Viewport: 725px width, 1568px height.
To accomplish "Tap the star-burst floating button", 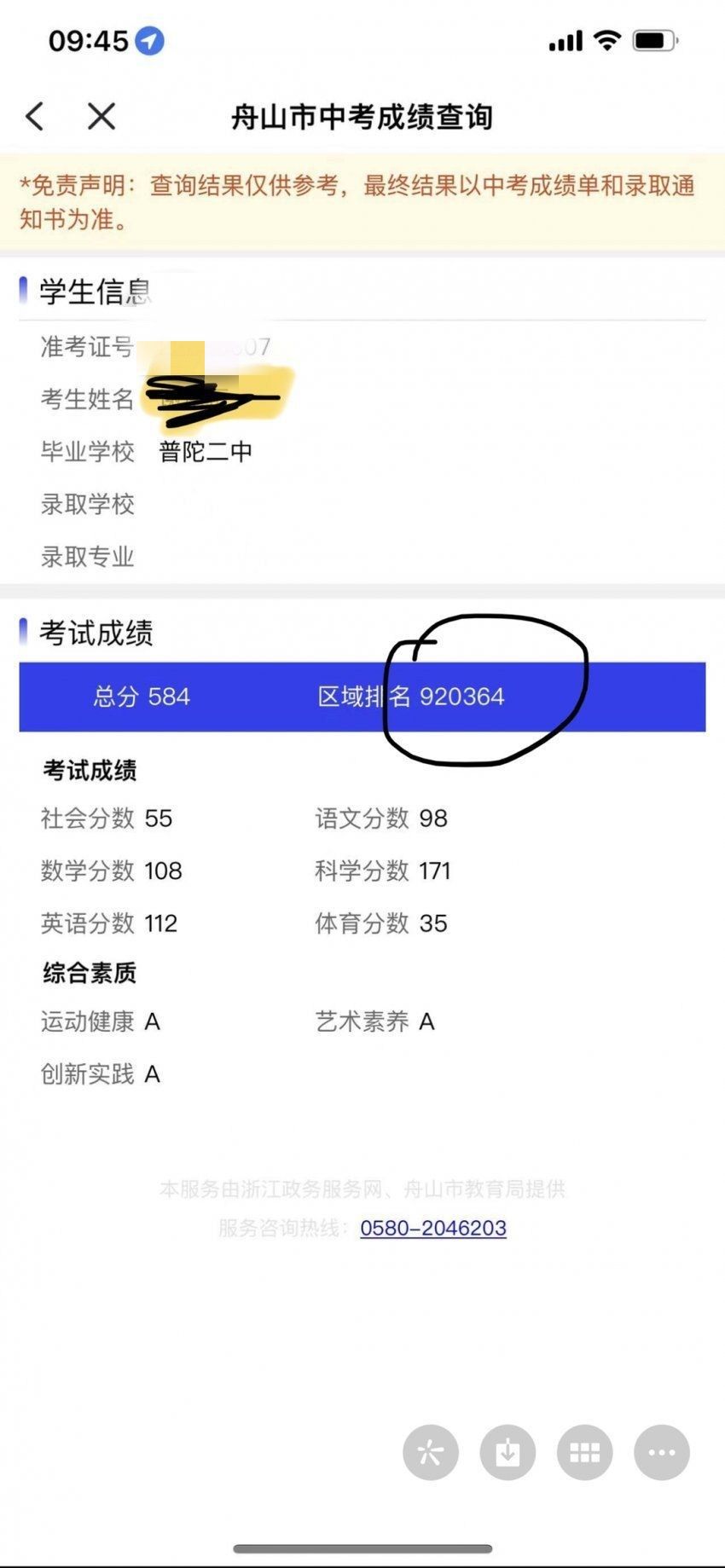I will pos(431,1452).
